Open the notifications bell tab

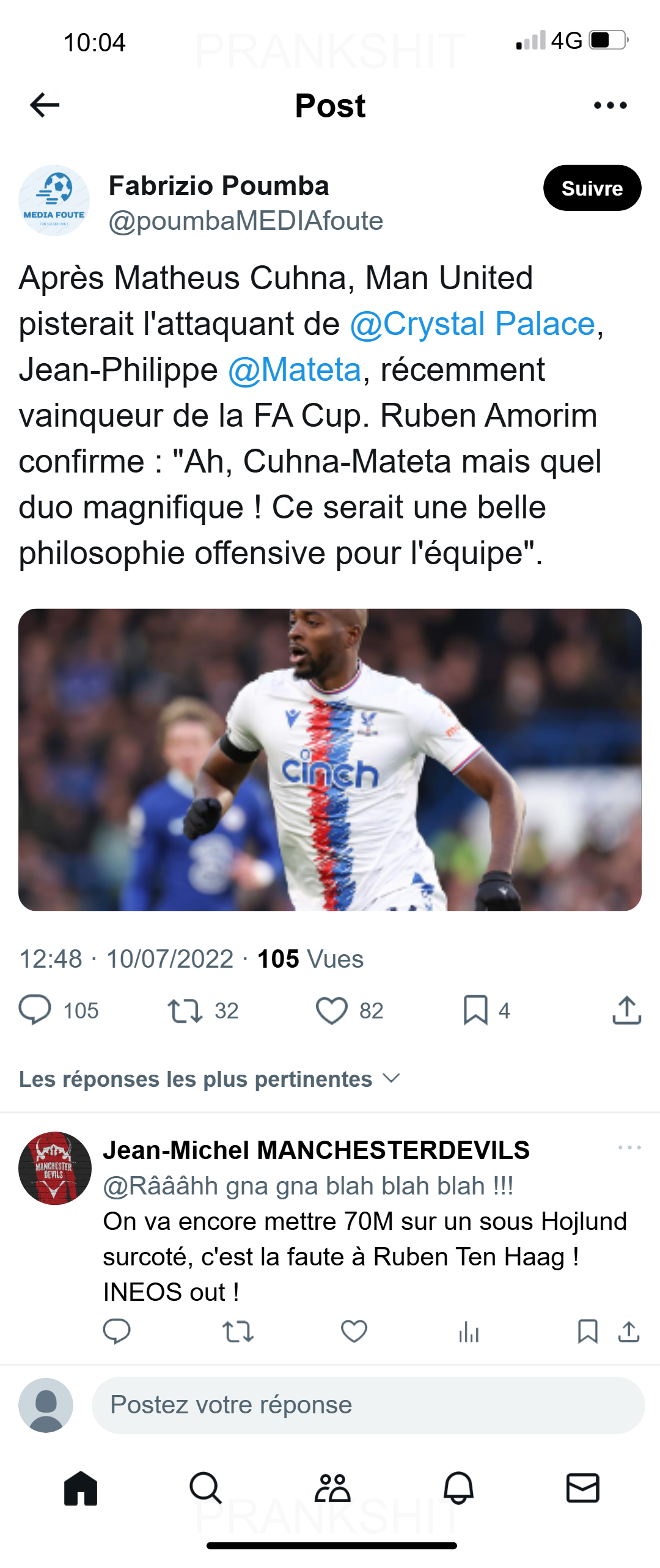[x=458, y=1488]
